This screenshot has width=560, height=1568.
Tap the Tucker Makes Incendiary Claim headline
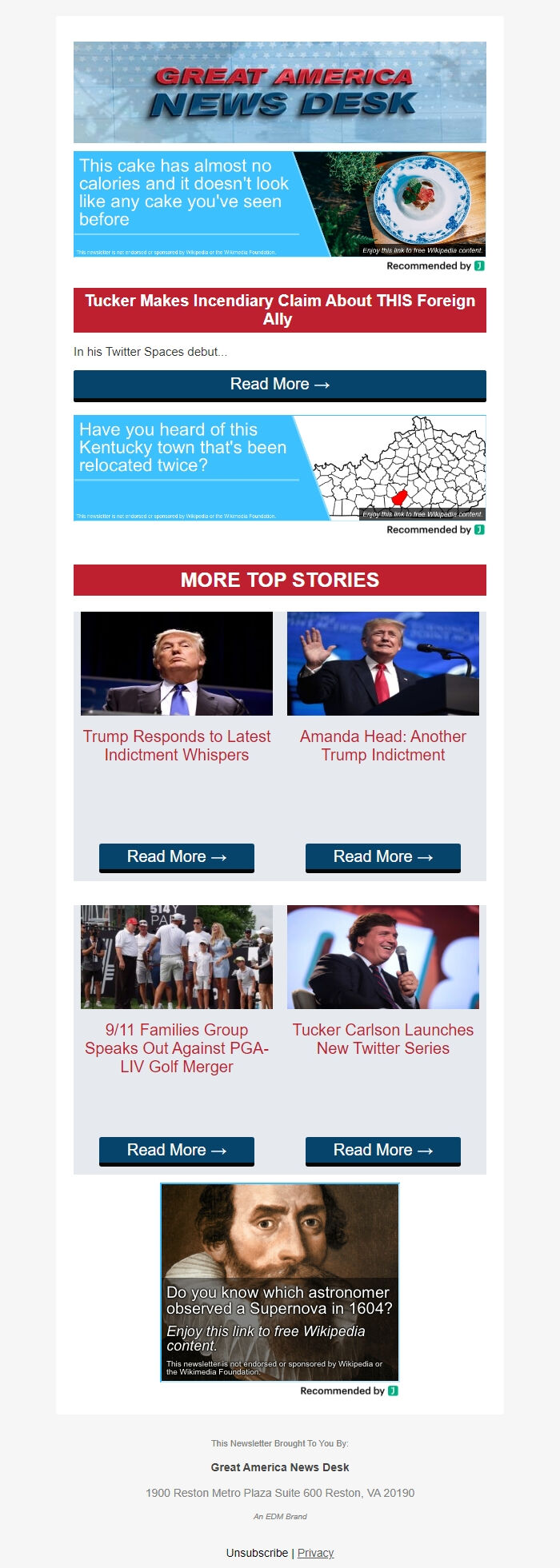(x=279, y=309)
